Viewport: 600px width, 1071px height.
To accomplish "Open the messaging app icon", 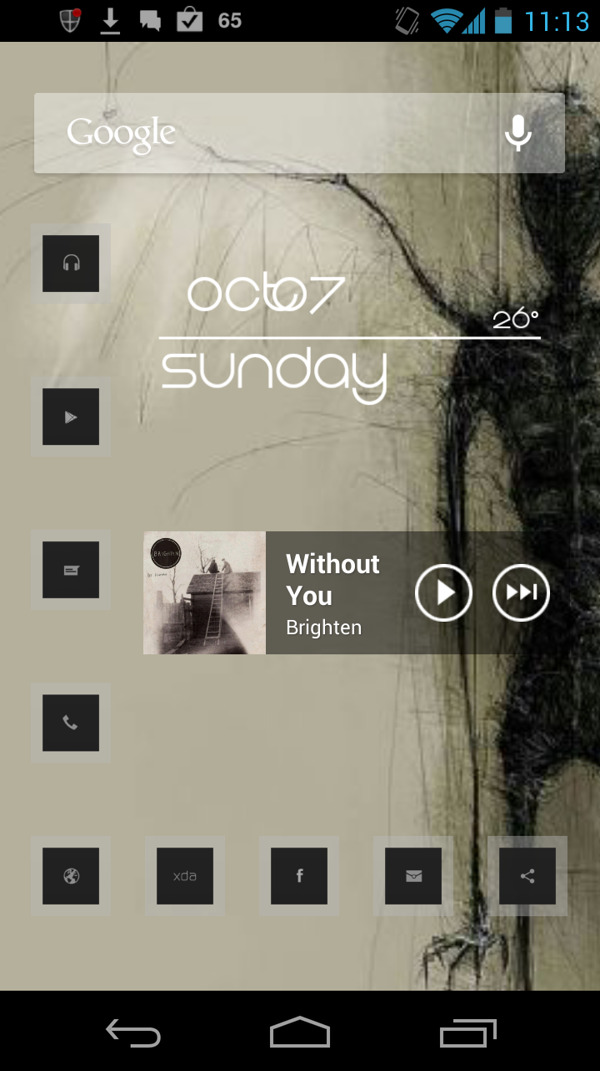I will tap(71, 570).
